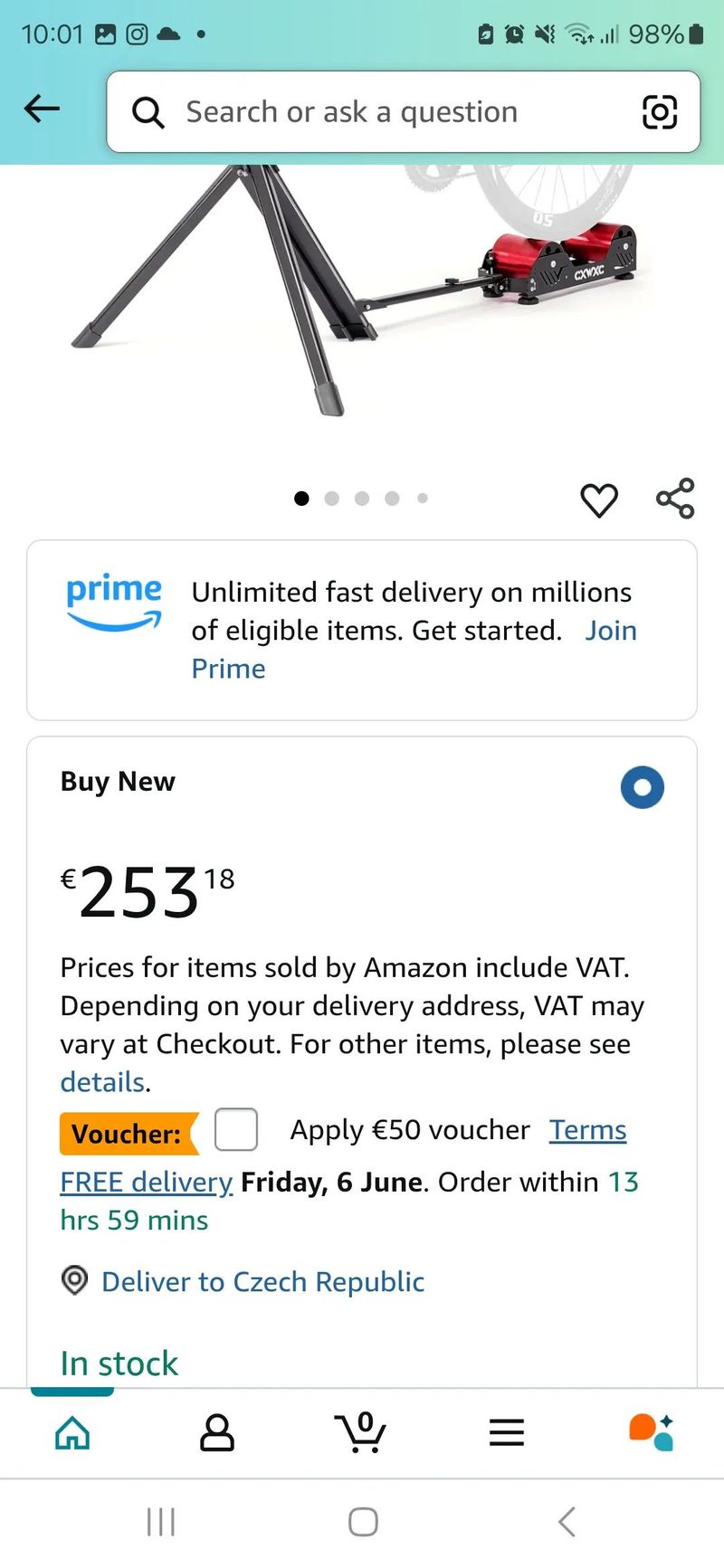The height and width of the screenshot is (1568, 724).
Task: Open the hamburger menu tab
Action: coord(507,1432)
